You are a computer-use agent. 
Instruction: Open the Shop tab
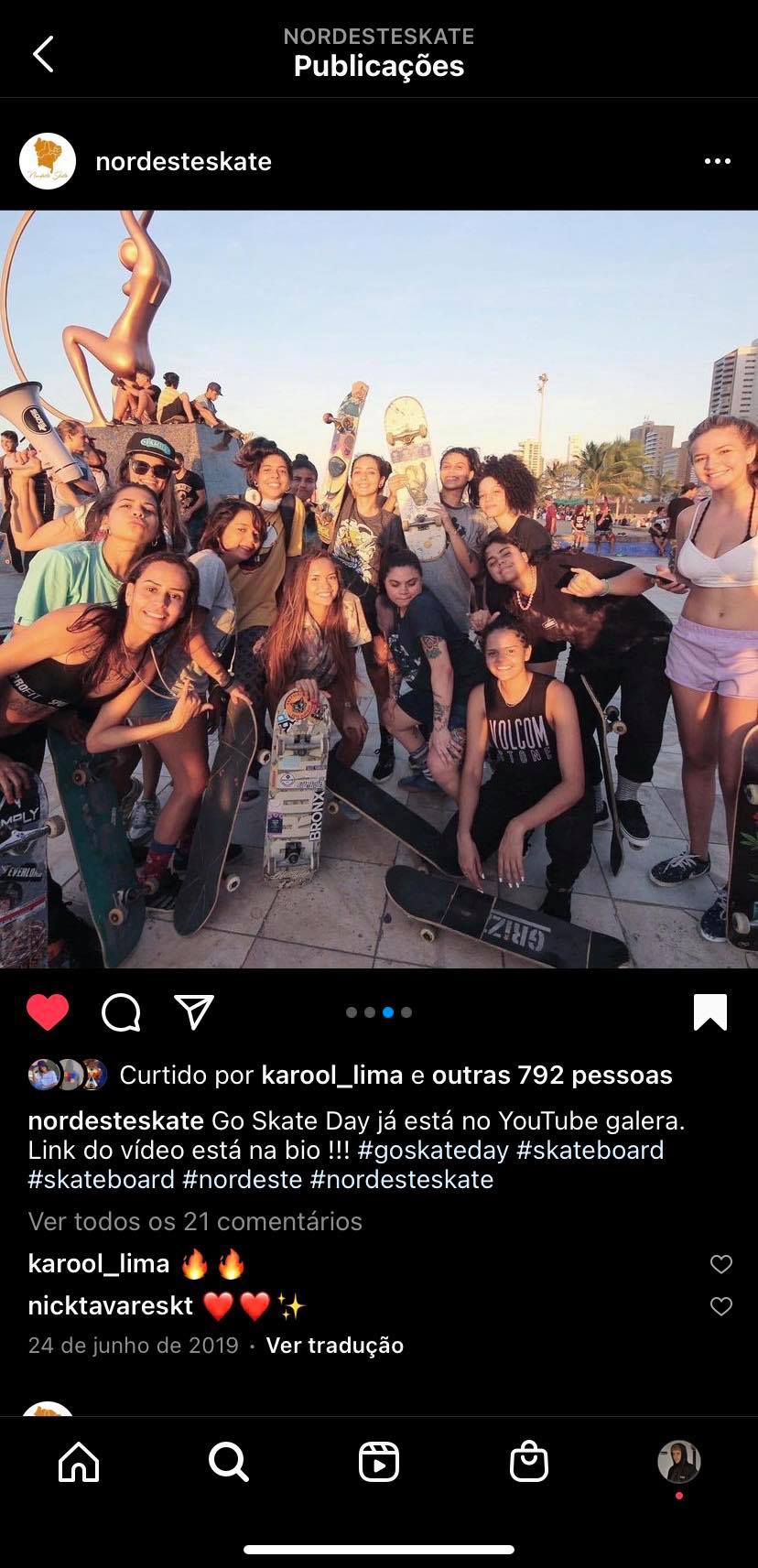point(528,1462)
